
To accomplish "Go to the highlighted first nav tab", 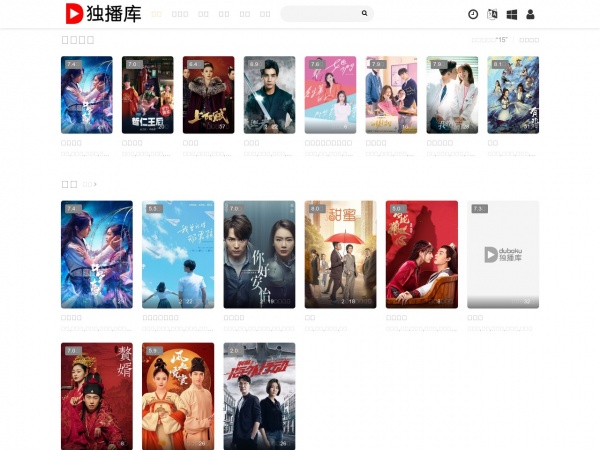I will (157, 14).
